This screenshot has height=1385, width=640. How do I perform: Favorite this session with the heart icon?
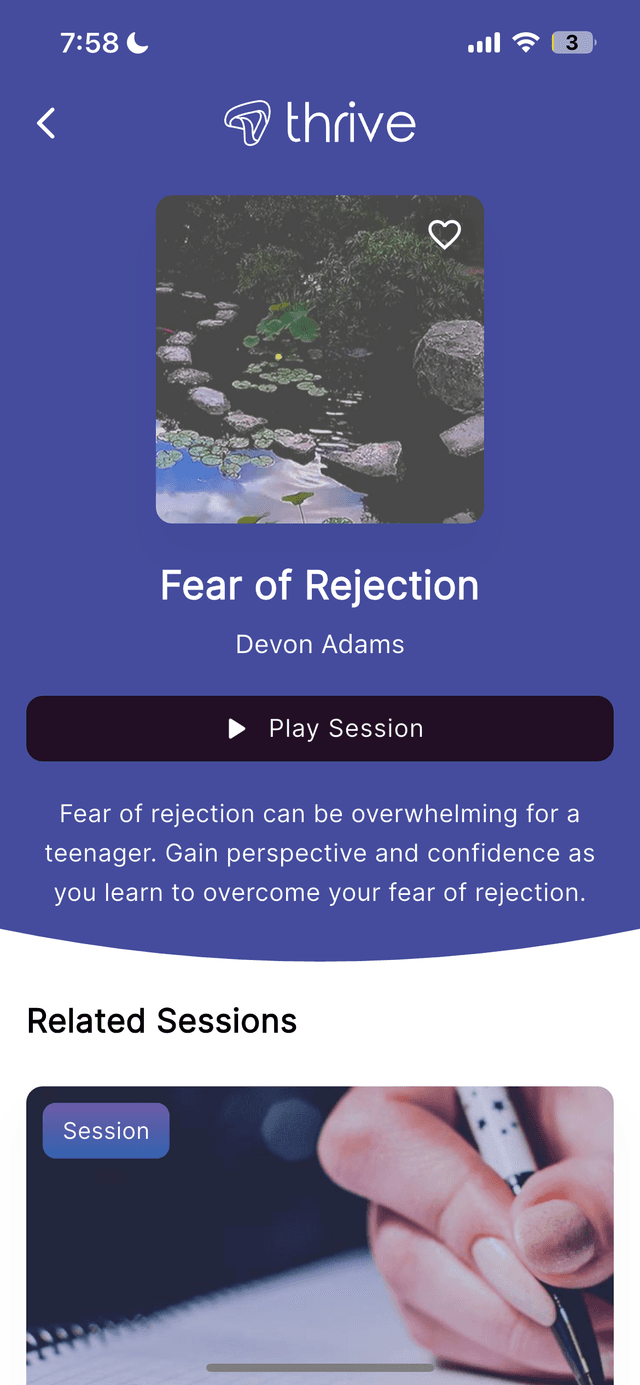point(444,235)
